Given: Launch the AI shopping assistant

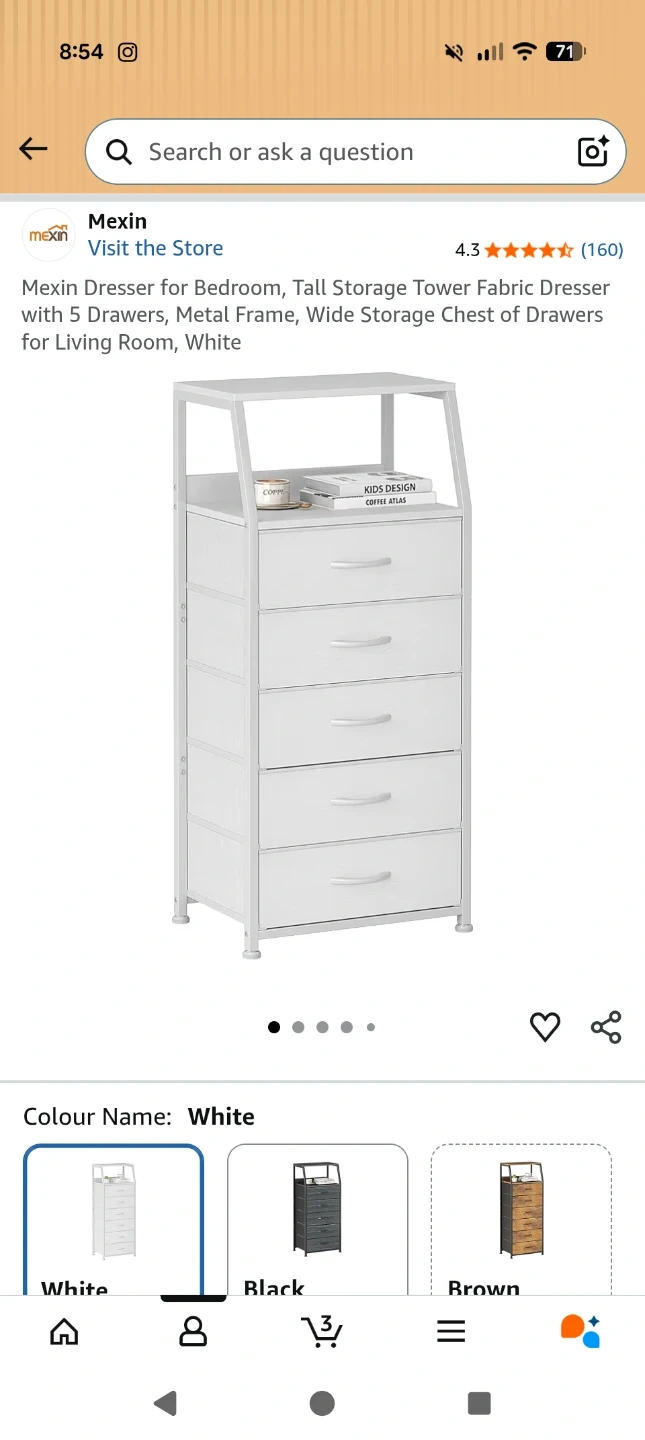Looking at the screenshot, I should pyautogui.click(x=580, y=1331).
